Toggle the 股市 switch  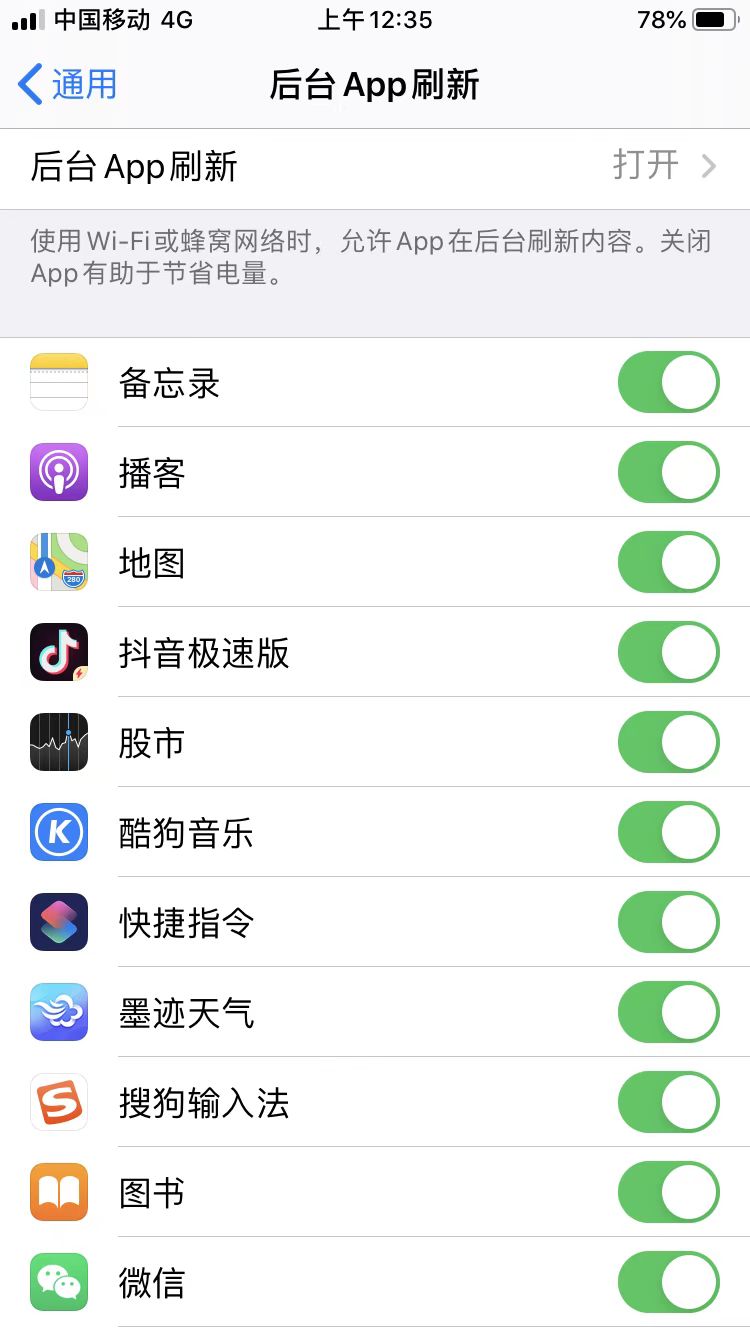point(668,743)
